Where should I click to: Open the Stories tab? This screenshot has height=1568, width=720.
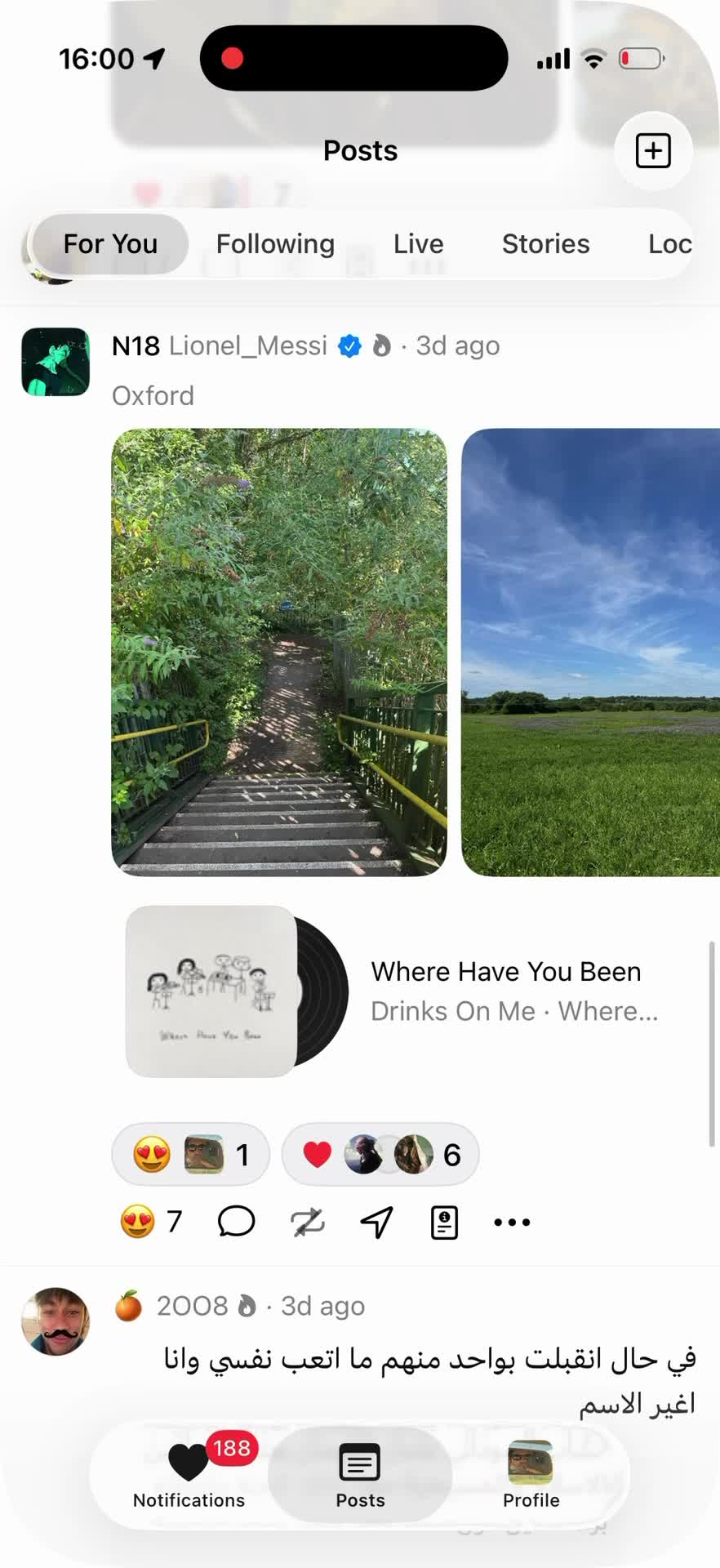[x=545, y=243]
